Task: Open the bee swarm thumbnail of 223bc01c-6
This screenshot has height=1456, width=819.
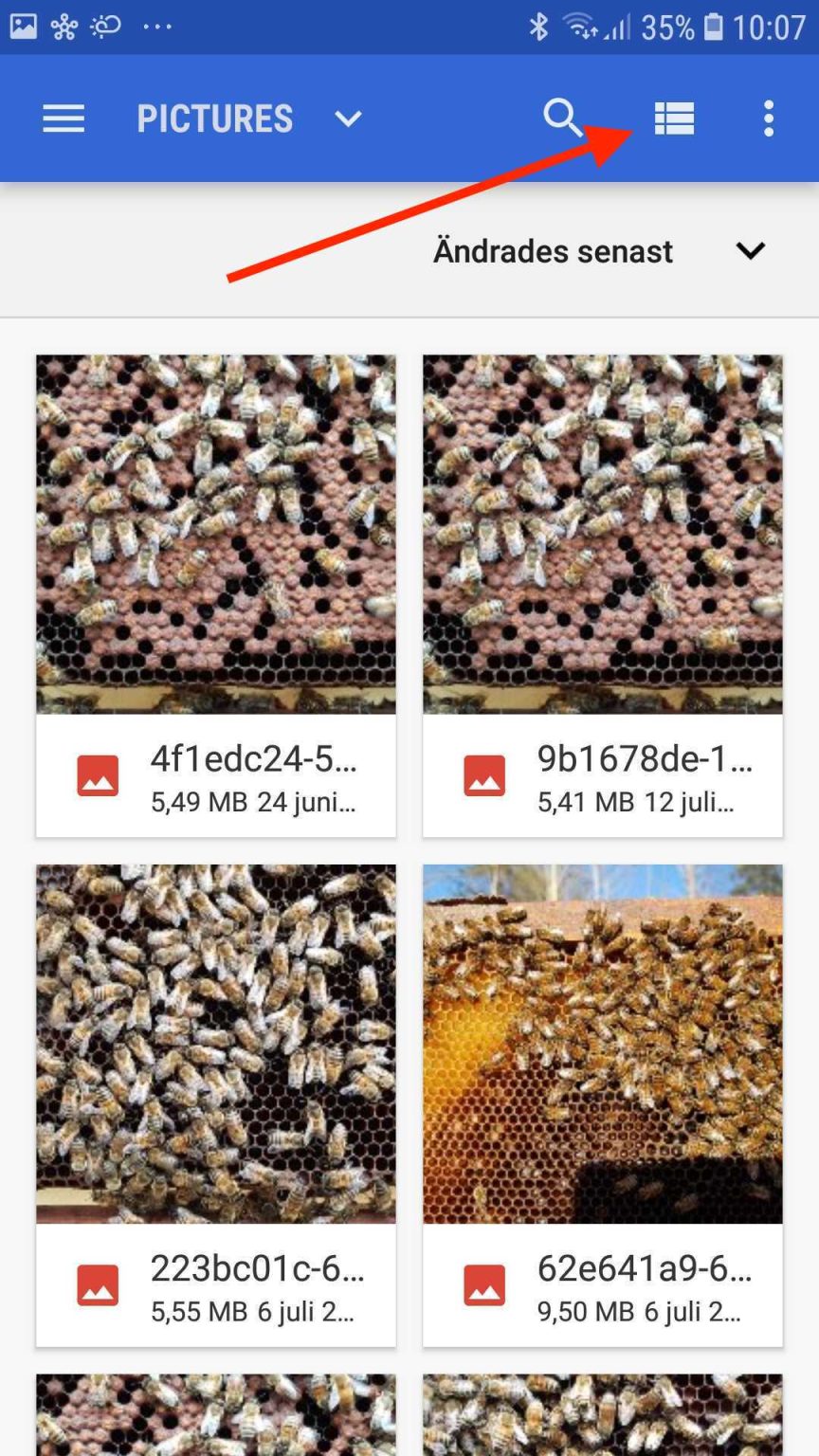Action: (214, 1042)
